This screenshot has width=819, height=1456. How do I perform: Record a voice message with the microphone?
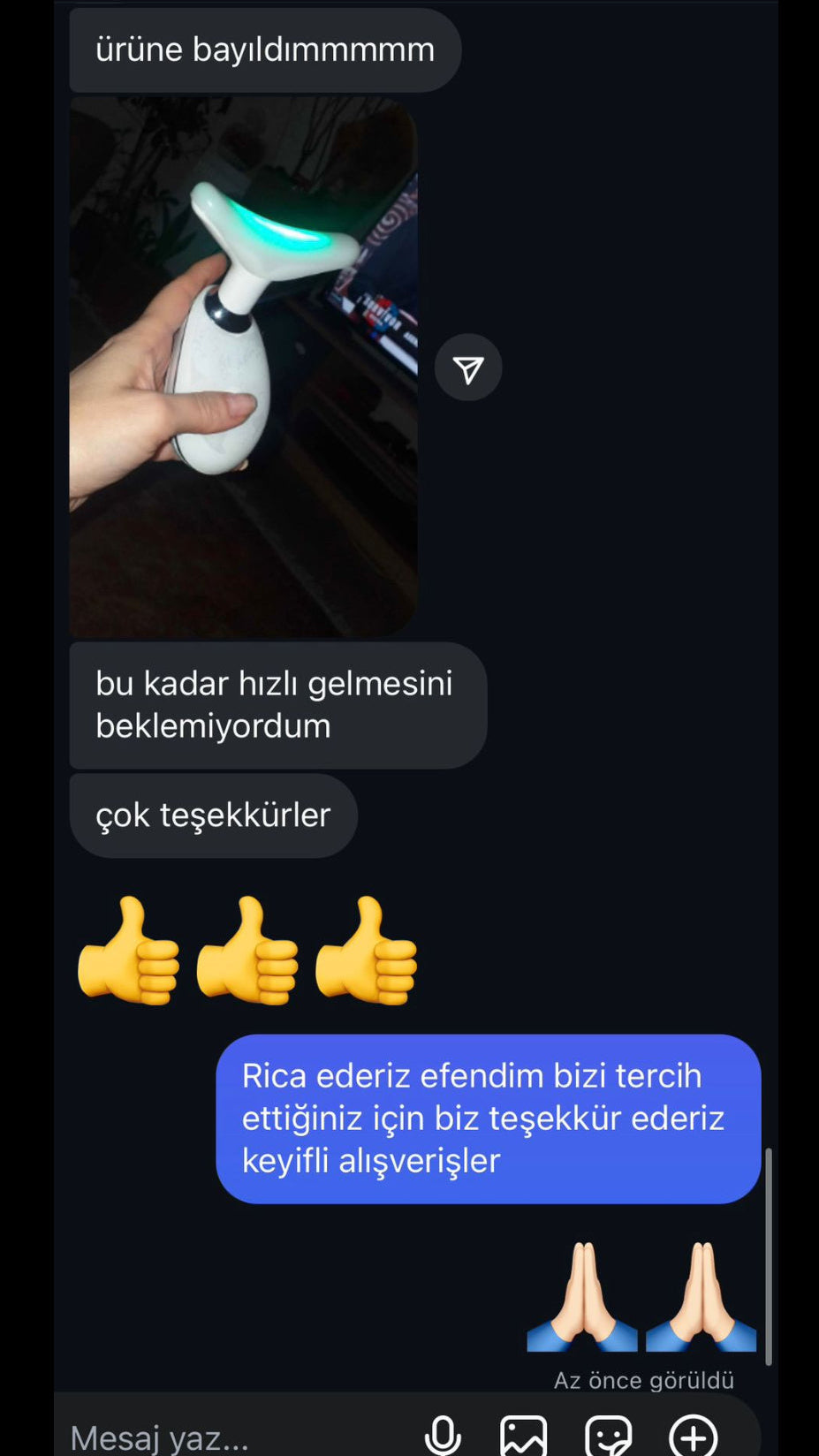443,1435
